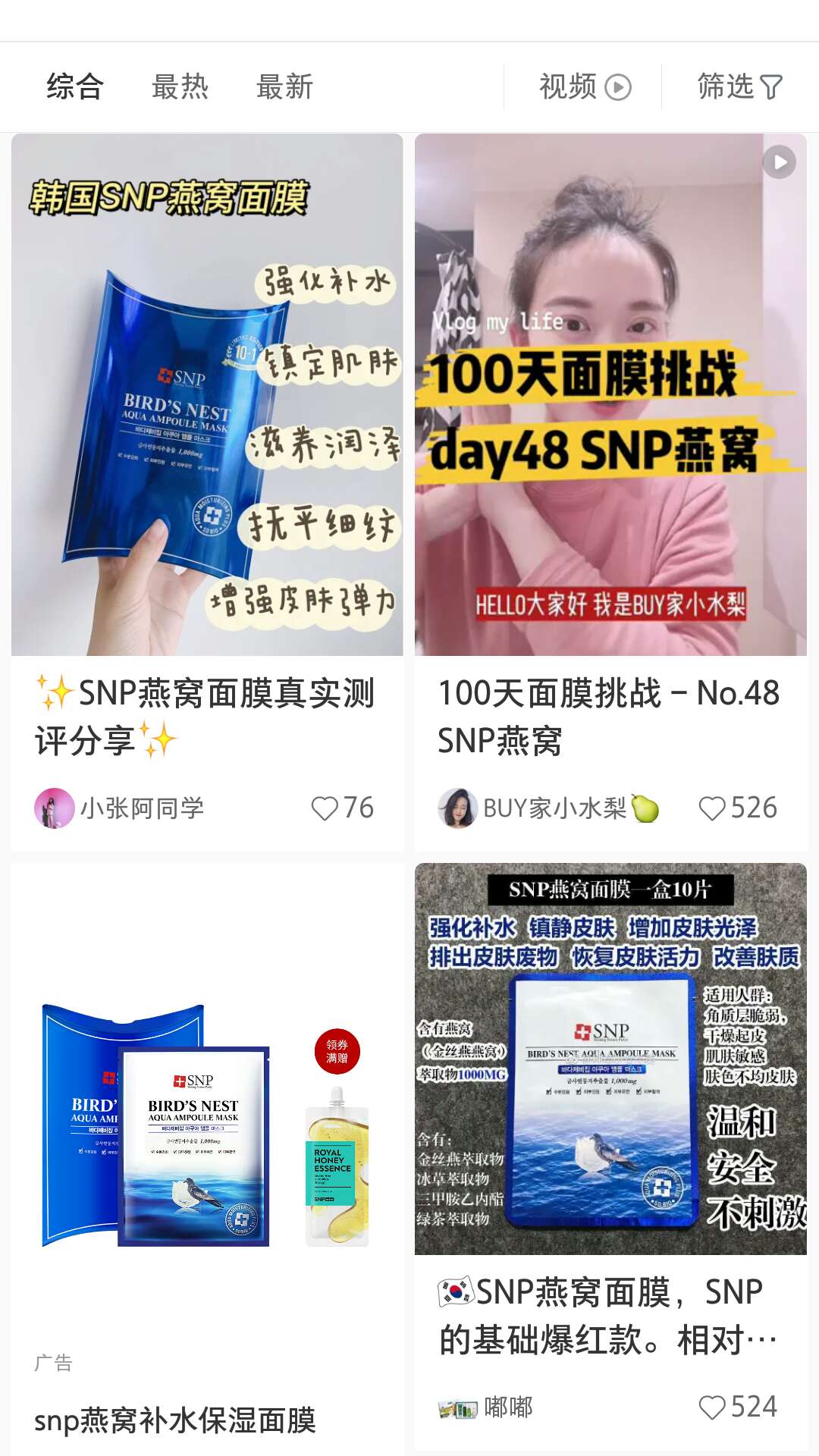Click the play icon next to 视频
Viewport: 819px width, 1456px height.
click(x=619, y=86)
